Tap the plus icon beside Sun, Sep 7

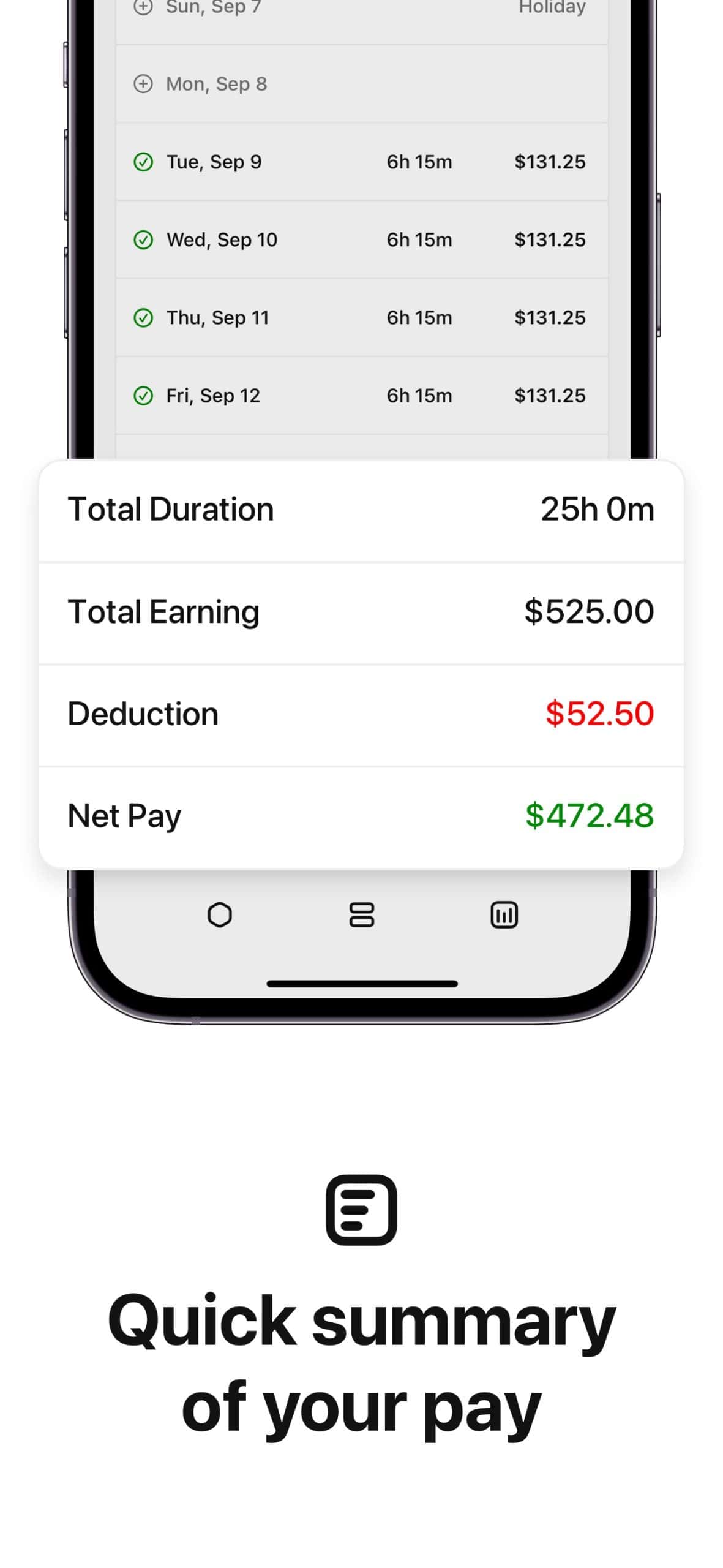(143, 6)
